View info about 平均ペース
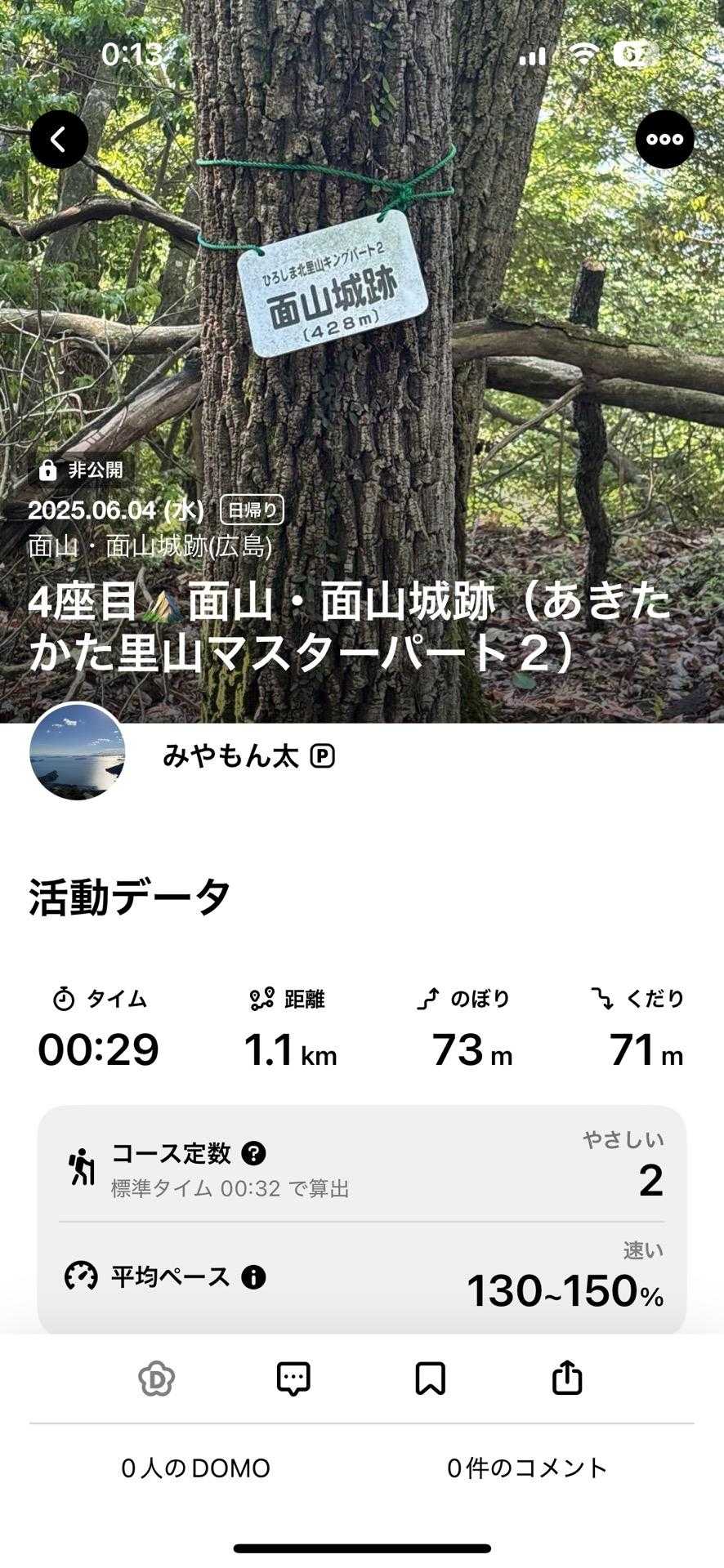Screen dimensions: 724x1568 tap(253, 1276)
